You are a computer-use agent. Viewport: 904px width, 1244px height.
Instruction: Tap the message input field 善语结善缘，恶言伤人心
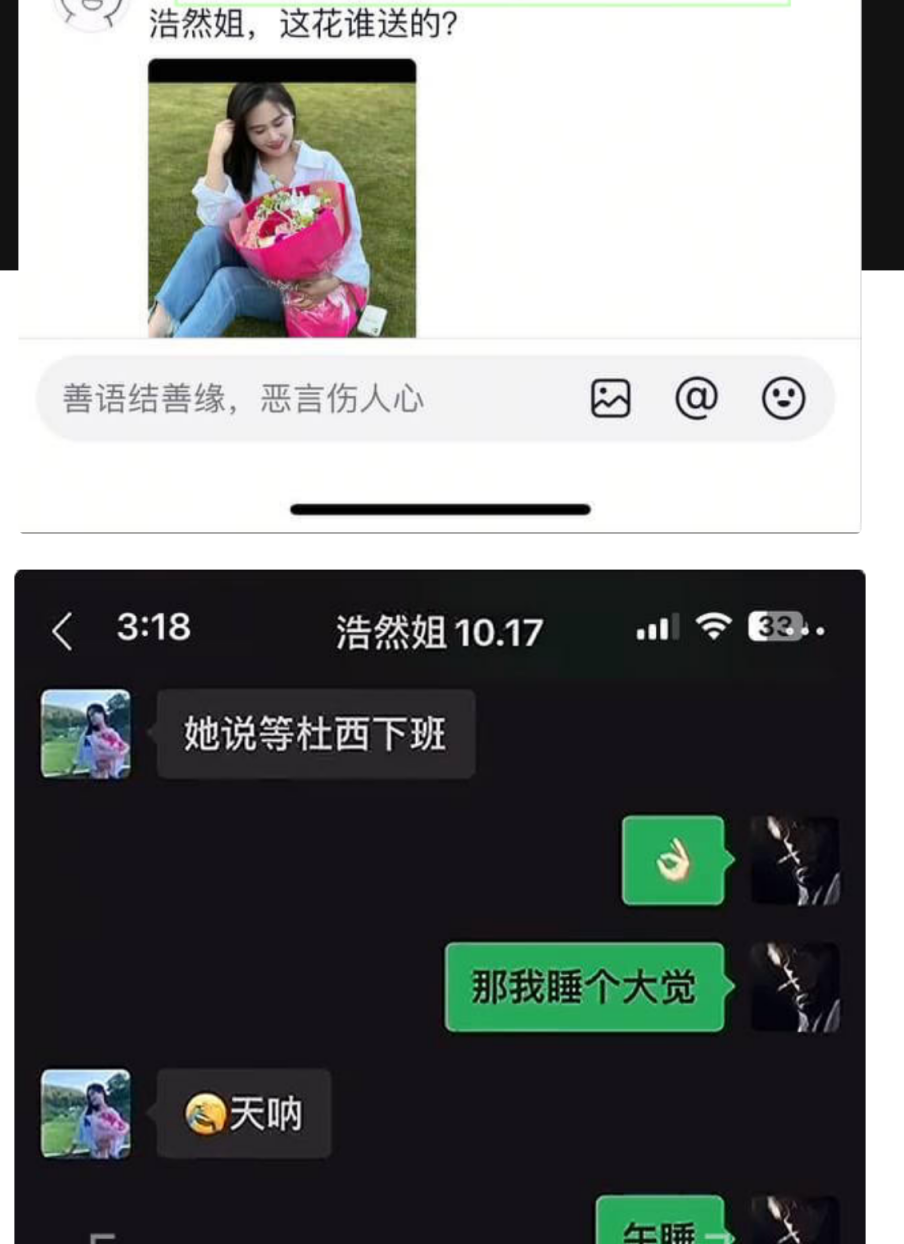[240, 397]
